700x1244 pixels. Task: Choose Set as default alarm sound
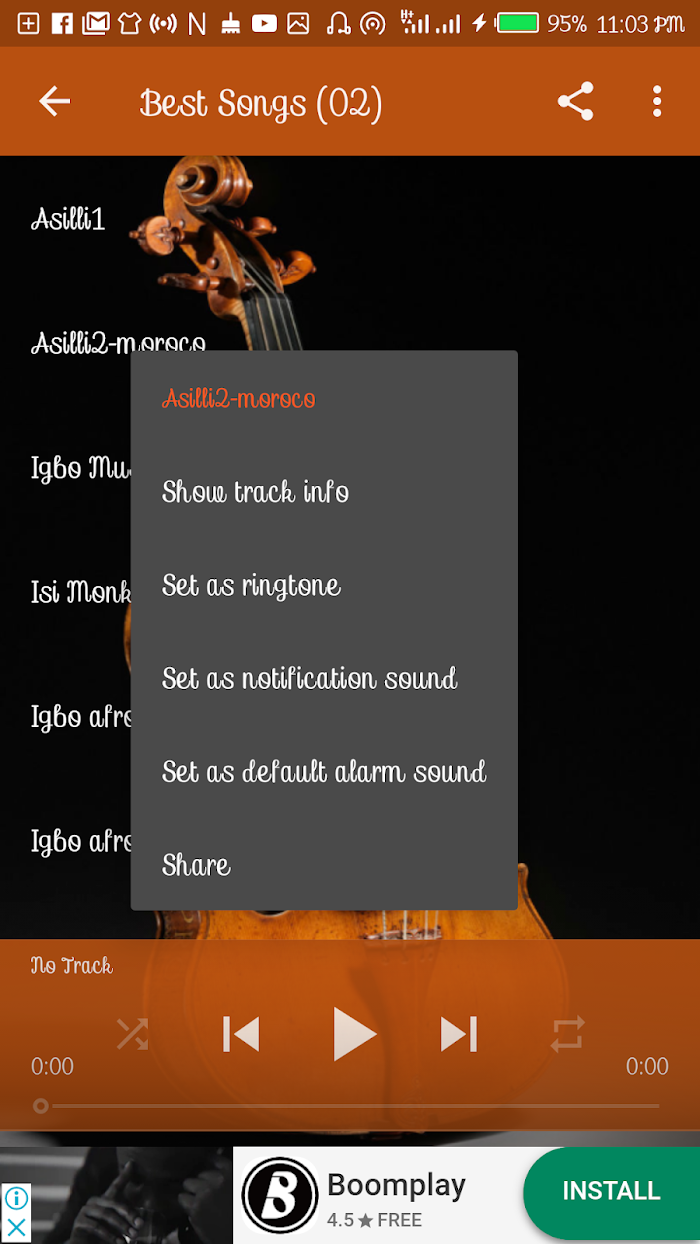tap(324, 772)
